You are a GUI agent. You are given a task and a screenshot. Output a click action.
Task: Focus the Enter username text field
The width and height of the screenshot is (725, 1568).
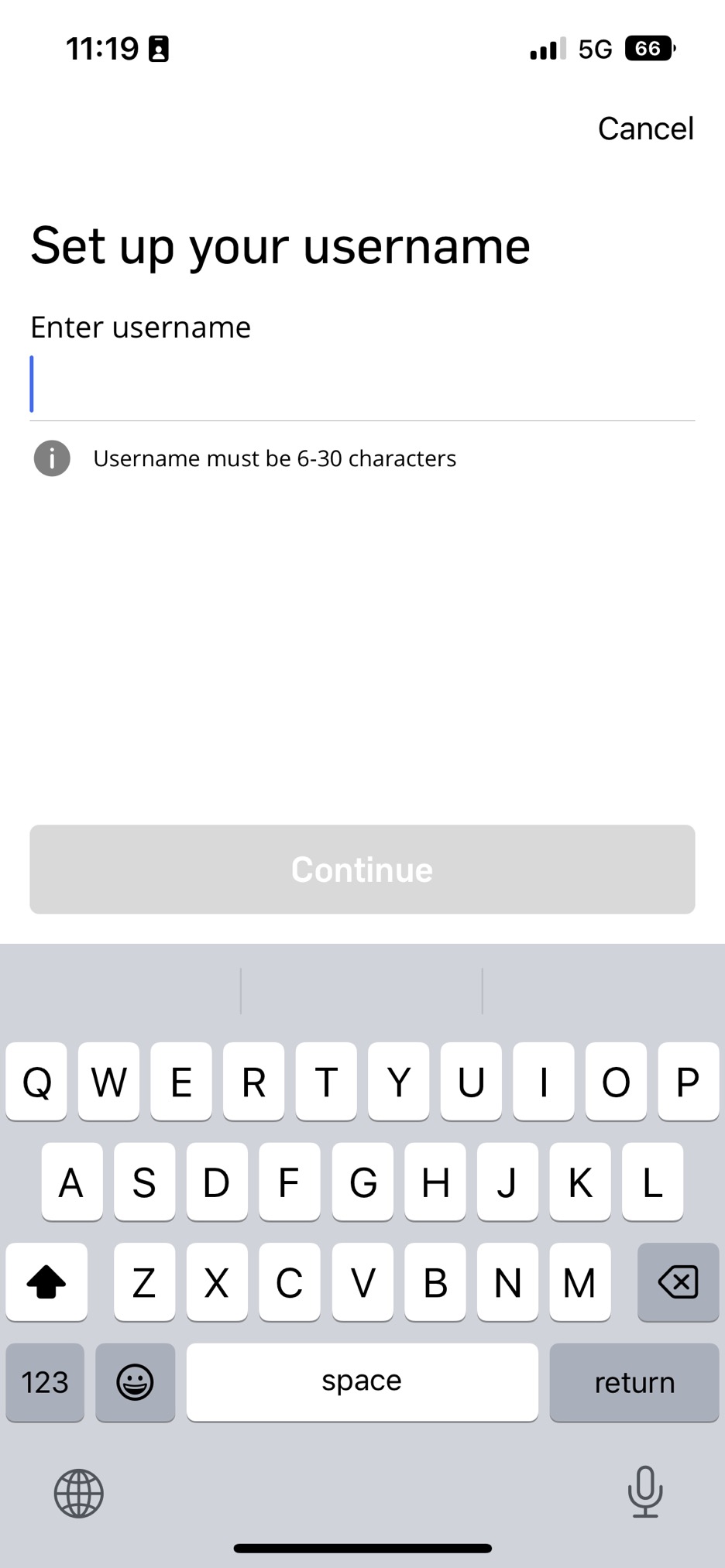(362, 385)
